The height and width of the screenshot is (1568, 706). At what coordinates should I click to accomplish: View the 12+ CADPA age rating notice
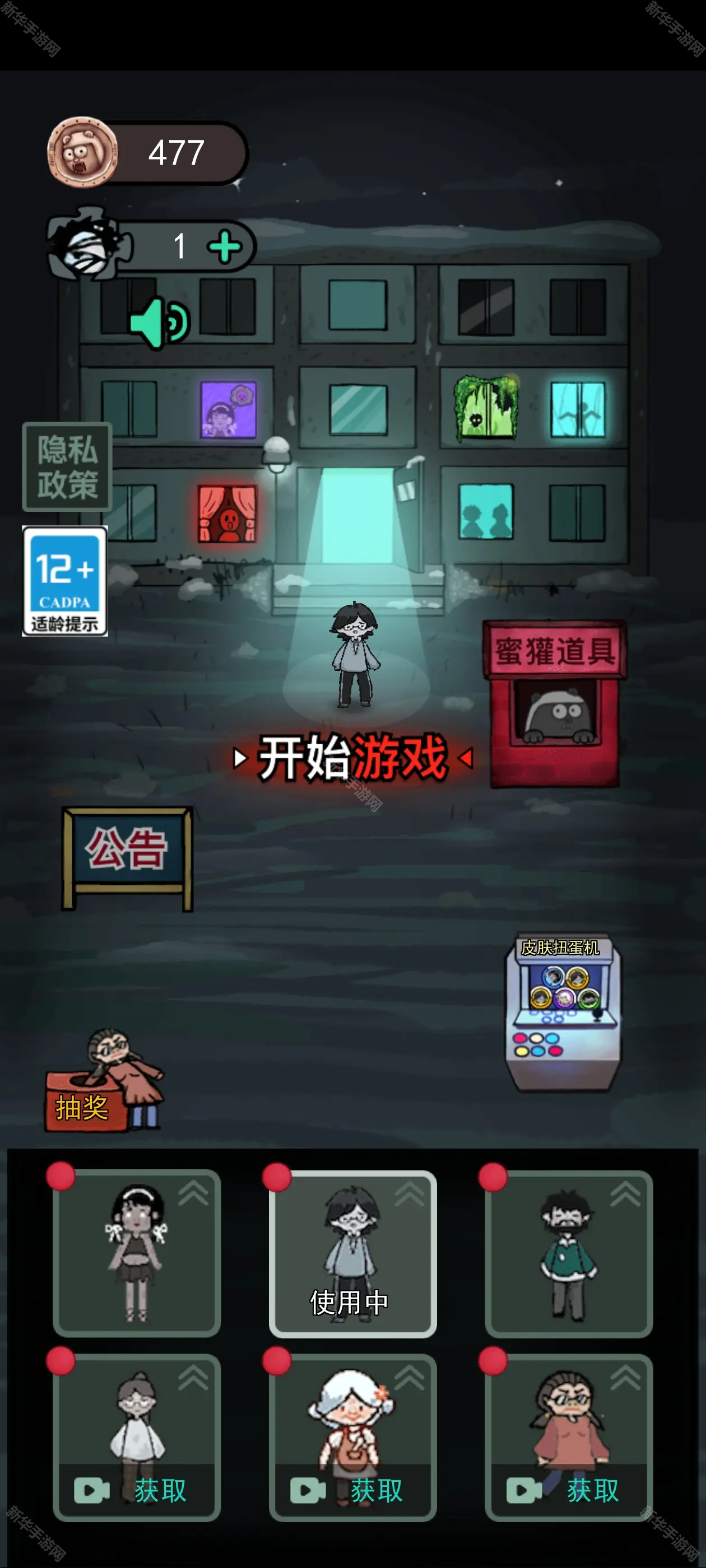(65, 581)
